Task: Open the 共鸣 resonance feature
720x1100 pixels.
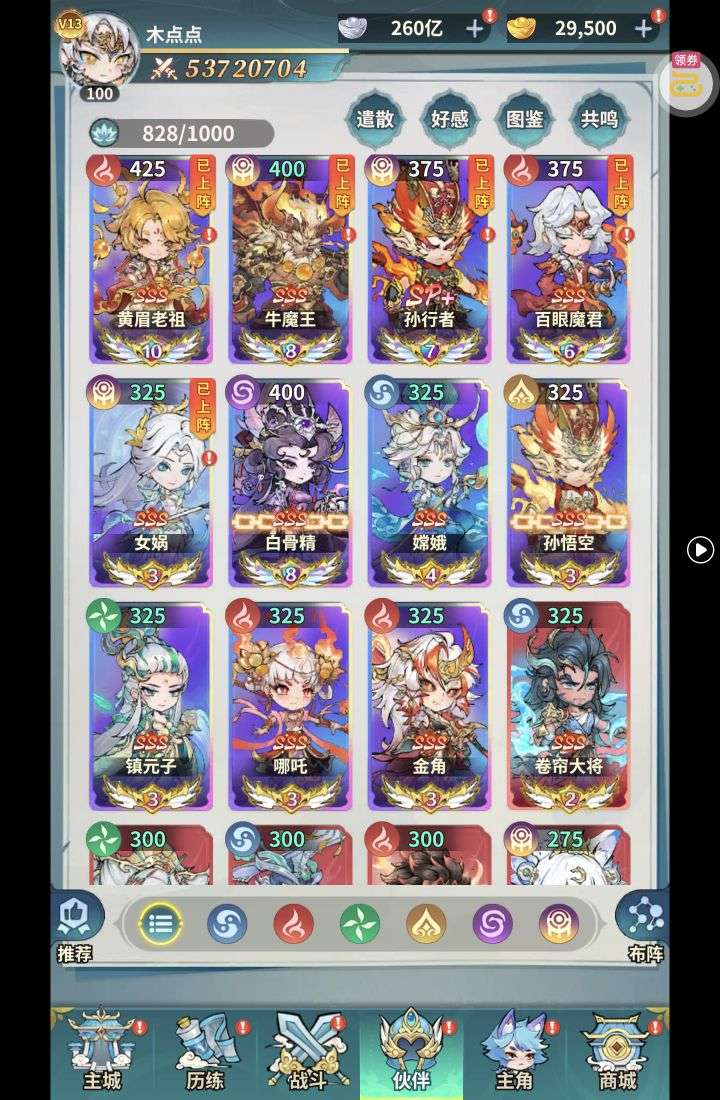Action: click(x=600, y=119)
